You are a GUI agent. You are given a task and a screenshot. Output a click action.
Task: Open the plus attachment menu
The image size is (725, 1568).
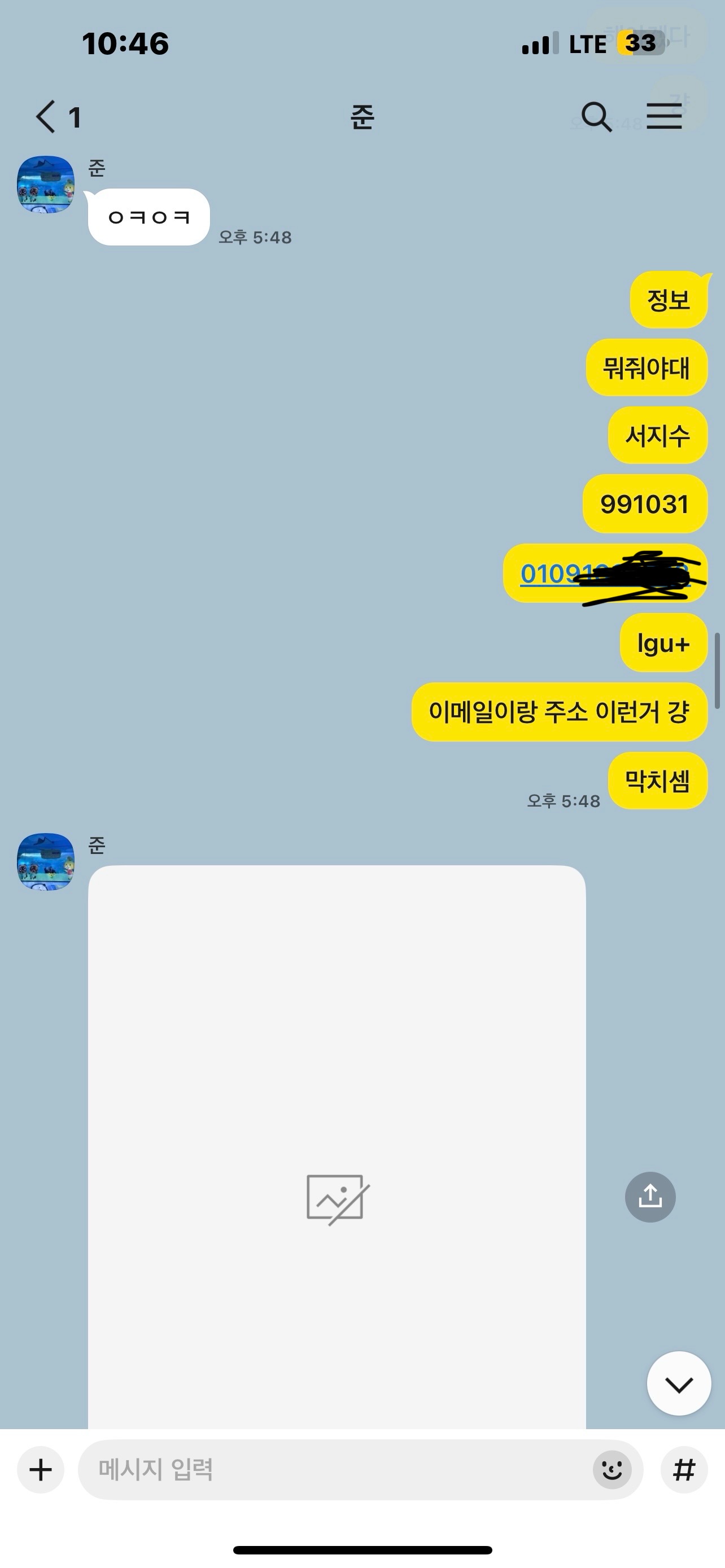pos(41,1469)
